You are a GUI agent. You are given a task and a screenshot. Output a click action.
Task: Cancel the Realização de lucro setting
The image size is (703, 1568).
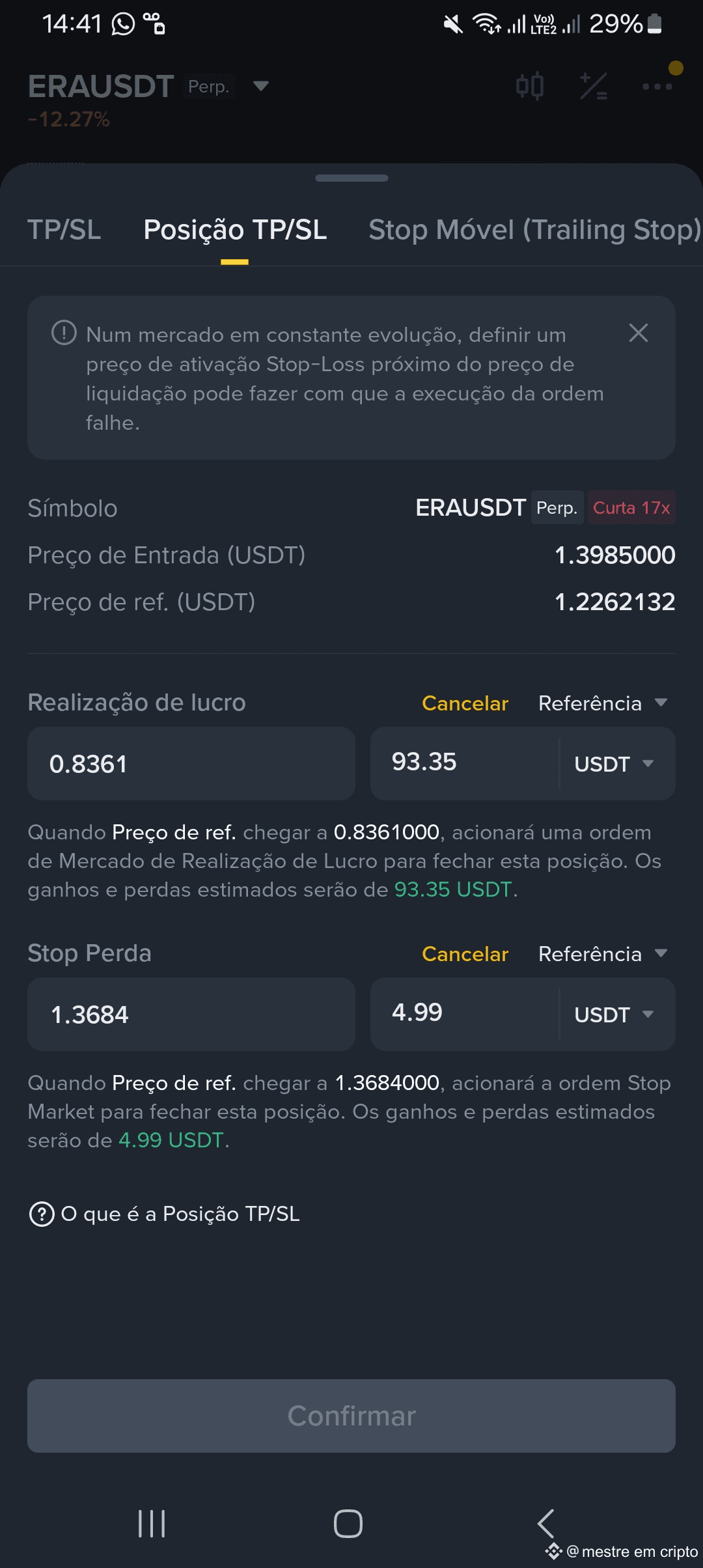pyautogui.click(x=465, y=703)
